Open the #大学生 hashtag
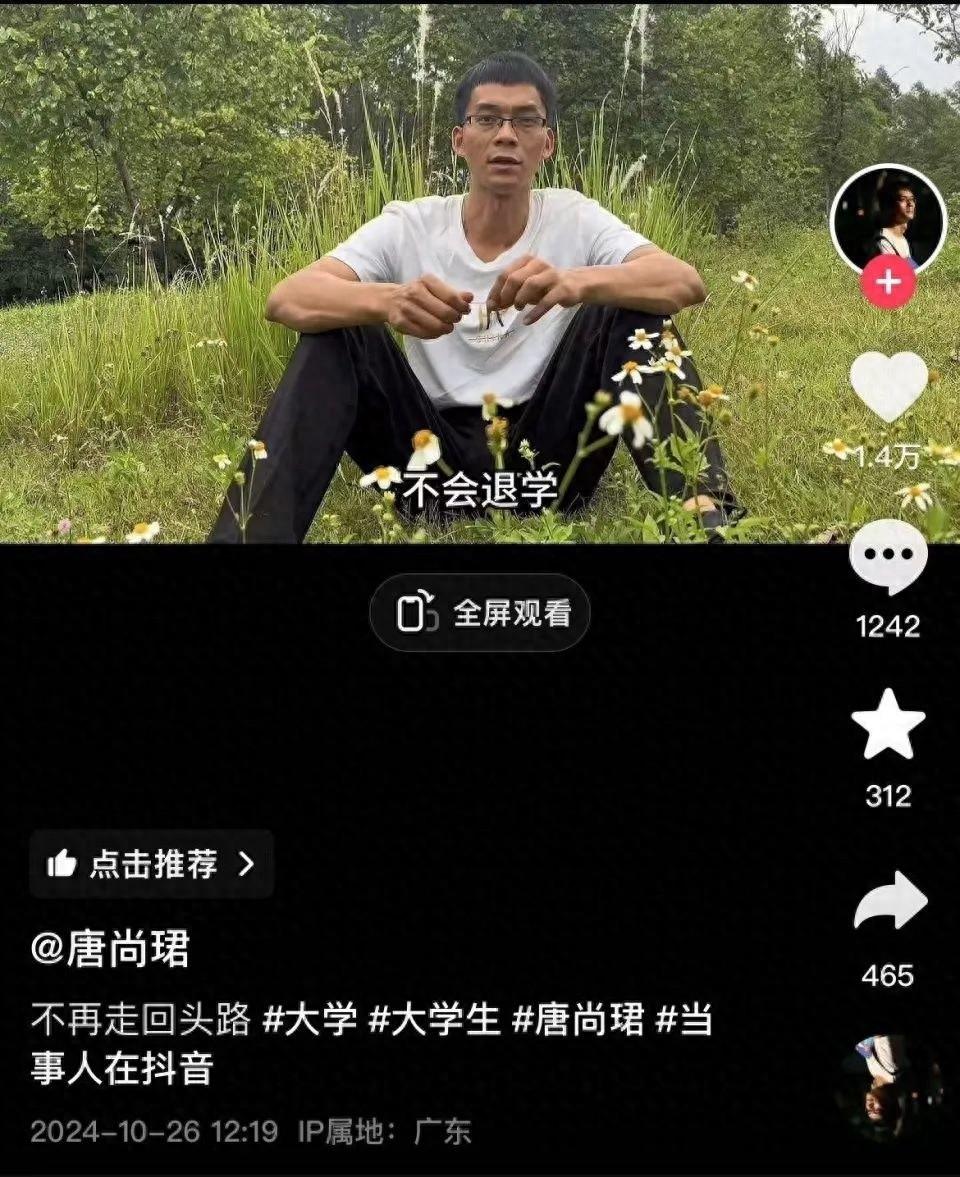 pyautogui.click(x=435, y=1021)
